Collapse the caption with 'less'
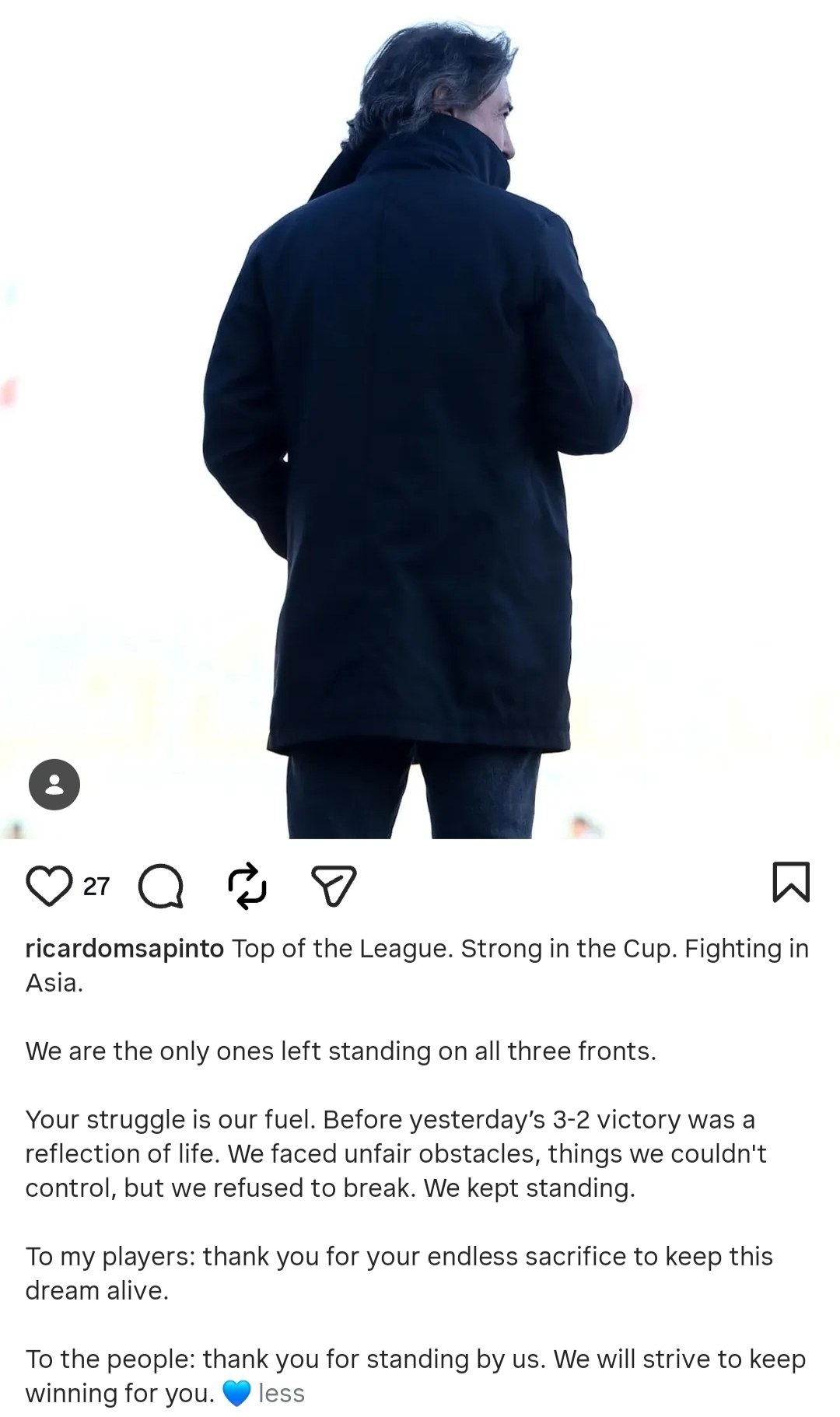The image size is (840, 1417). [281, 1393]
